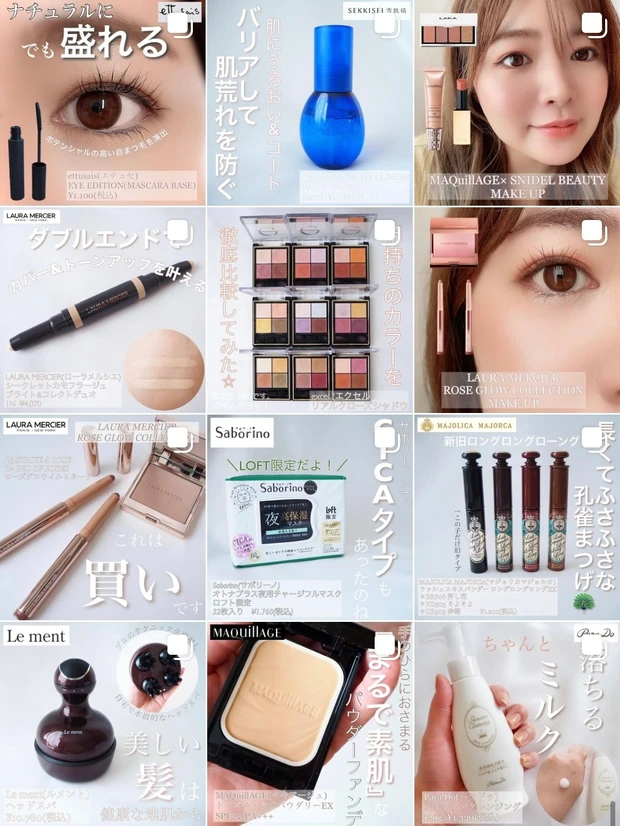This screenshot has width=620, height=826.
Task: Open the milk cleansing bottle post
Action: pos(517,722)
